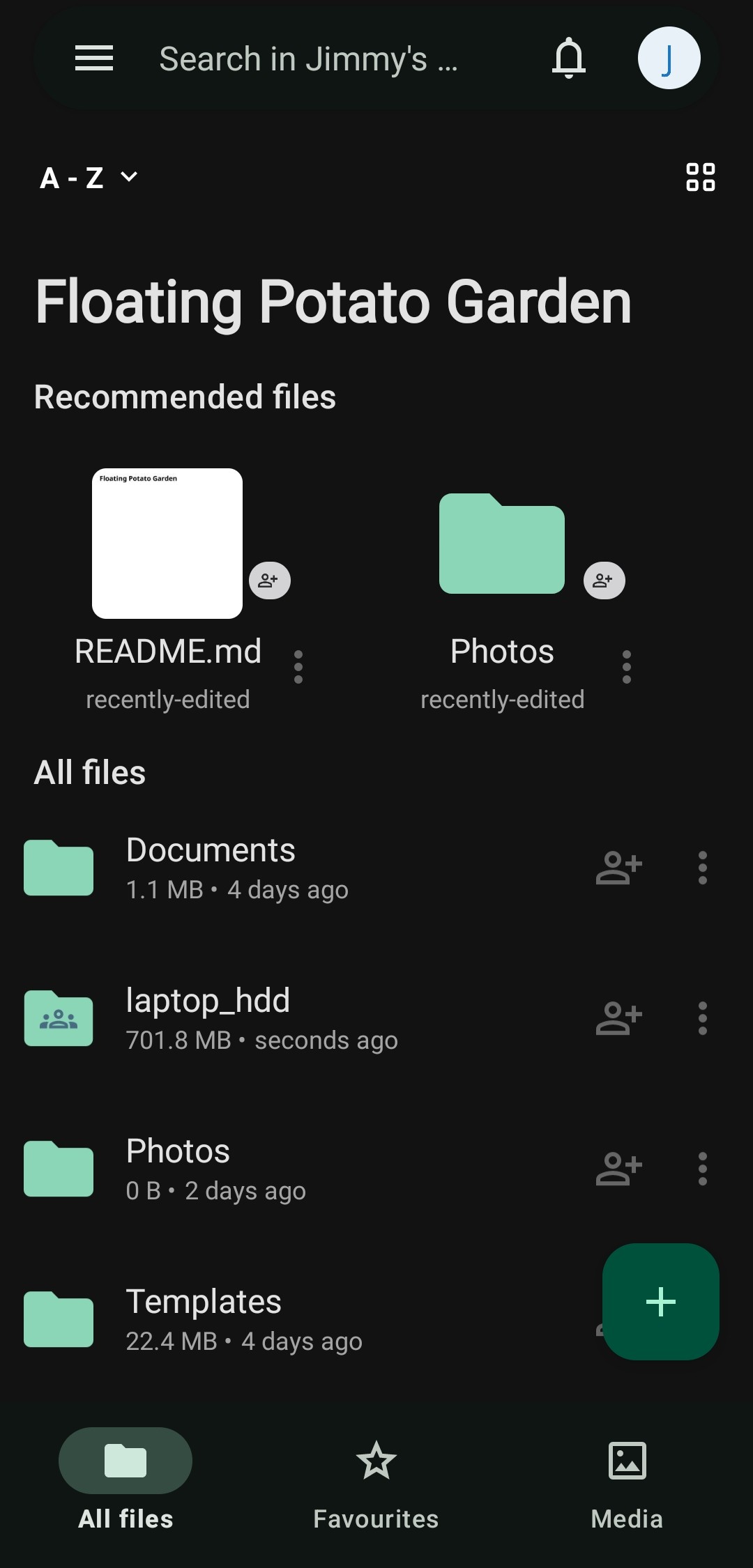Share the recommended README.md file

coord(270,581)
